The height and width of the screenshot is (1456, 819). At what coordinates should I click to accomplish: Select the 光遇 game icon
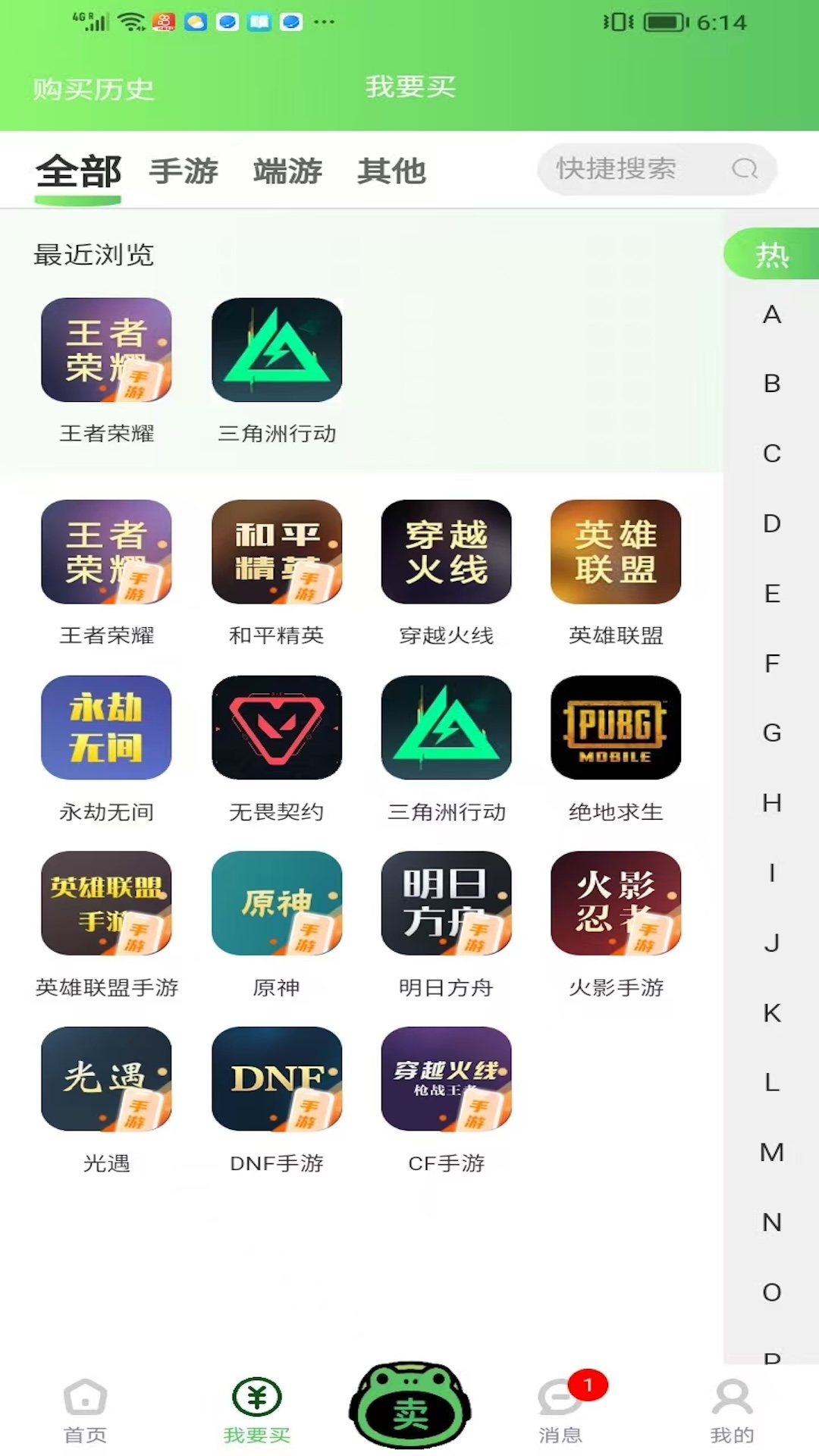coord(106,1080)
